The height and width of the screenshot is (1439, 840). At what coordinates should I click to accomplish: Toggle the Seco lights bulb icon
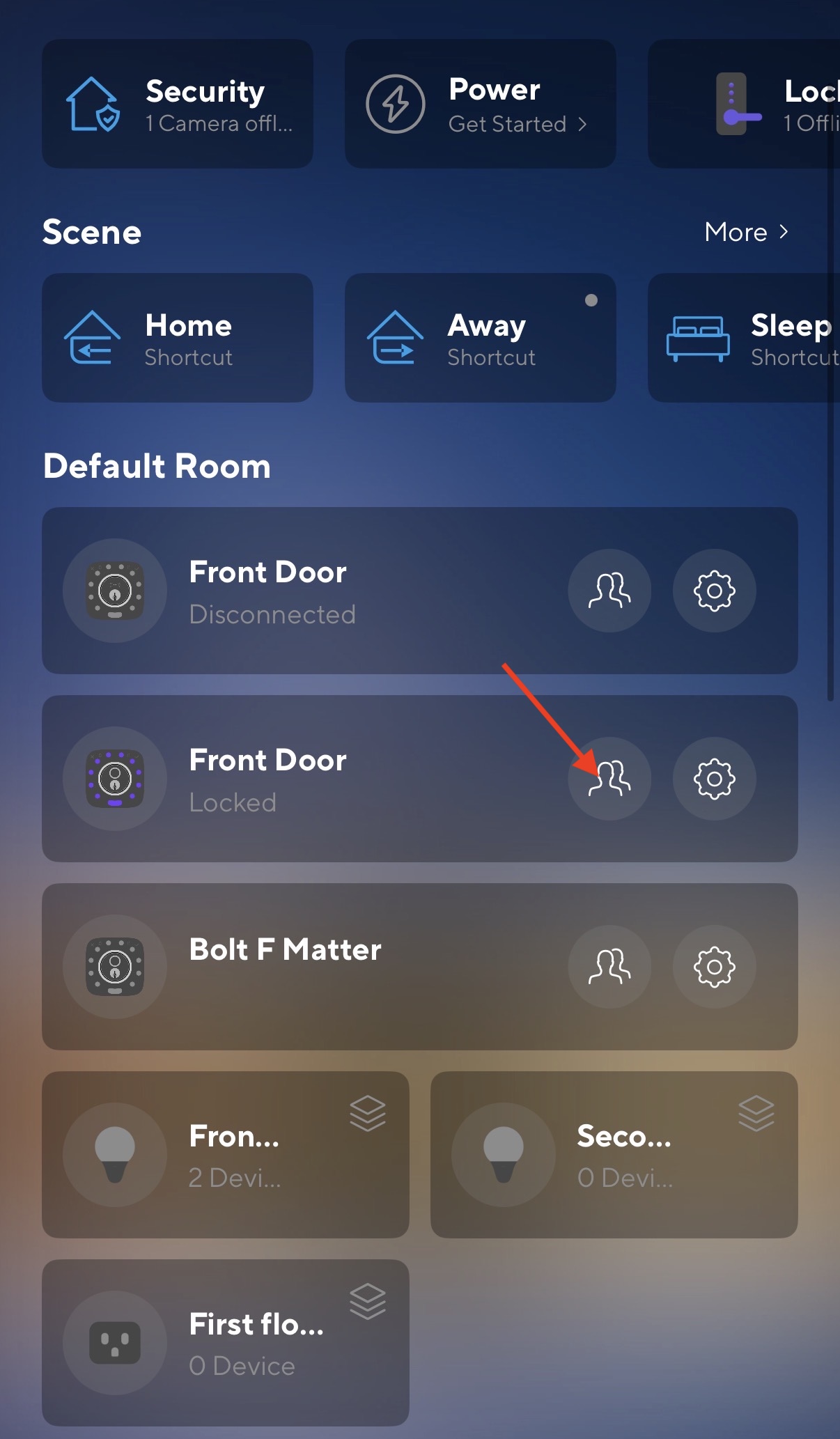[x=504, y=1155]
